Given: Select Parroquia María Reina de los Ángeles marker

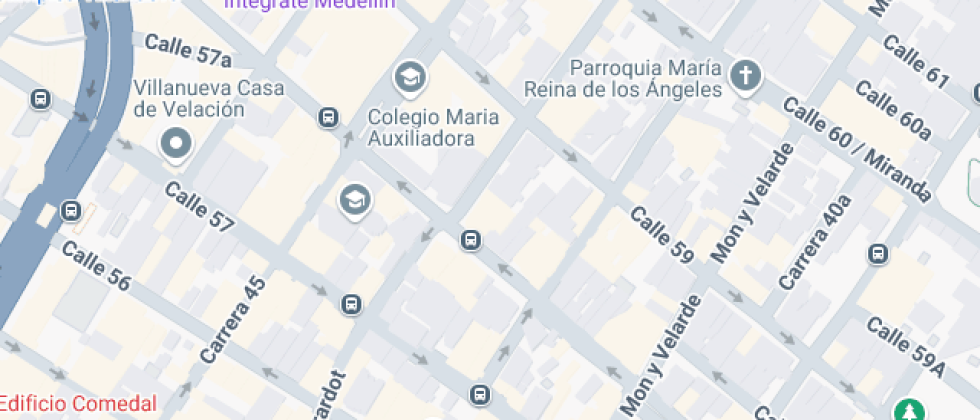Looking at the screenshot, I should [744, 75].
